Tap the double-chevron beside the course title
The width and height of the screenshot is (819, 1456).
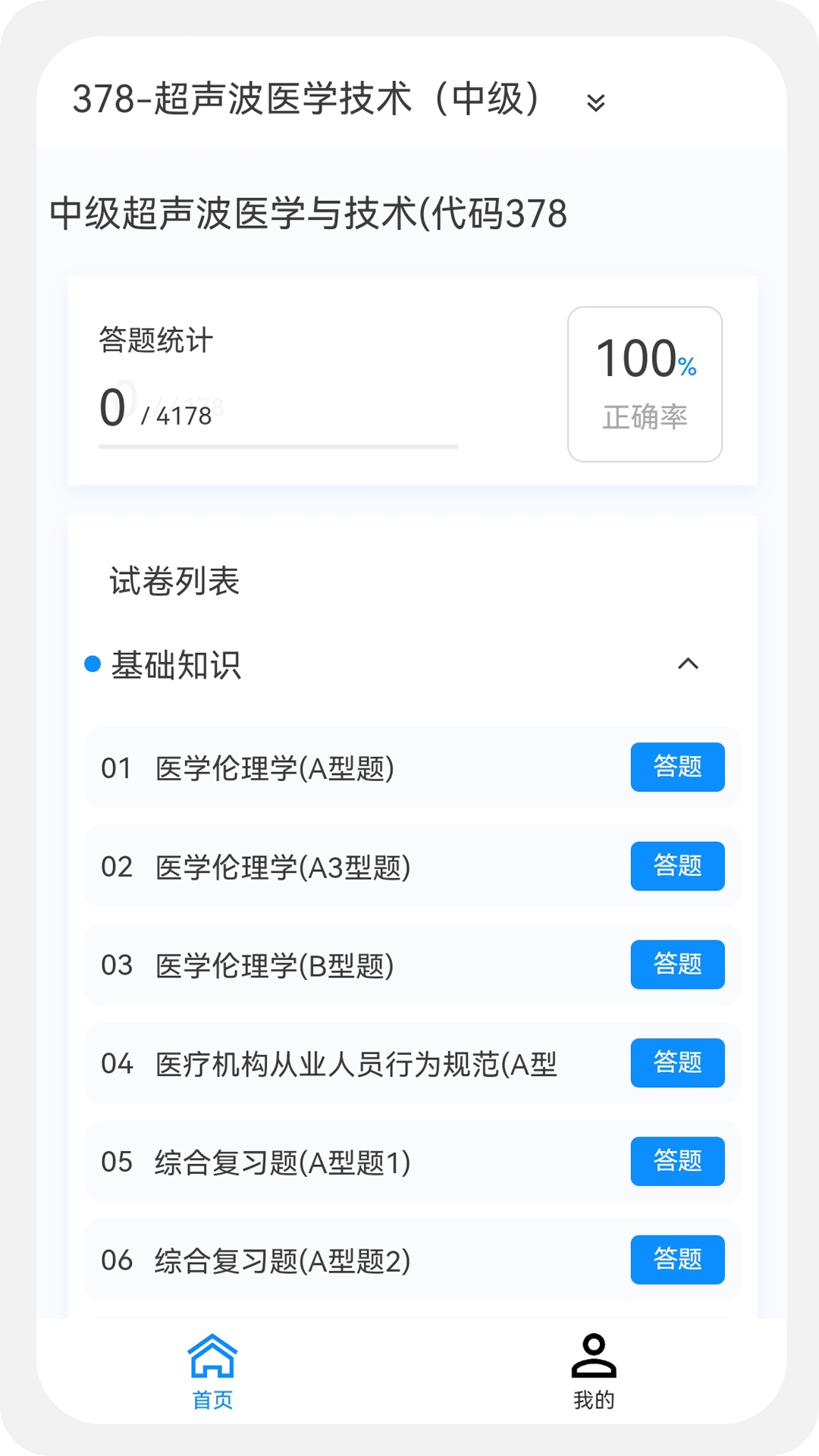[x=595, y=102]
